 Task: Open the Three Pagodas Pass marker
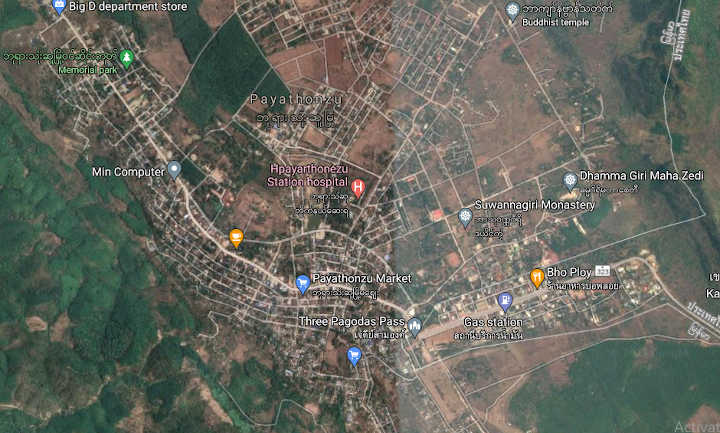coord(415,325)
